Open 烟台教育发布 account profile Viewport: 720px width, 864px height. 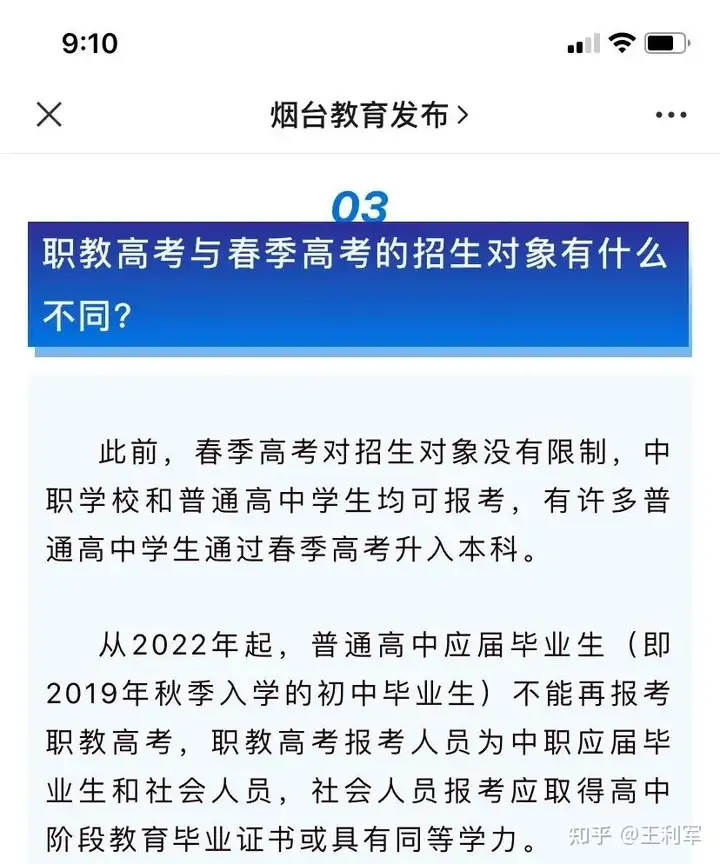[x=368, y=115]
